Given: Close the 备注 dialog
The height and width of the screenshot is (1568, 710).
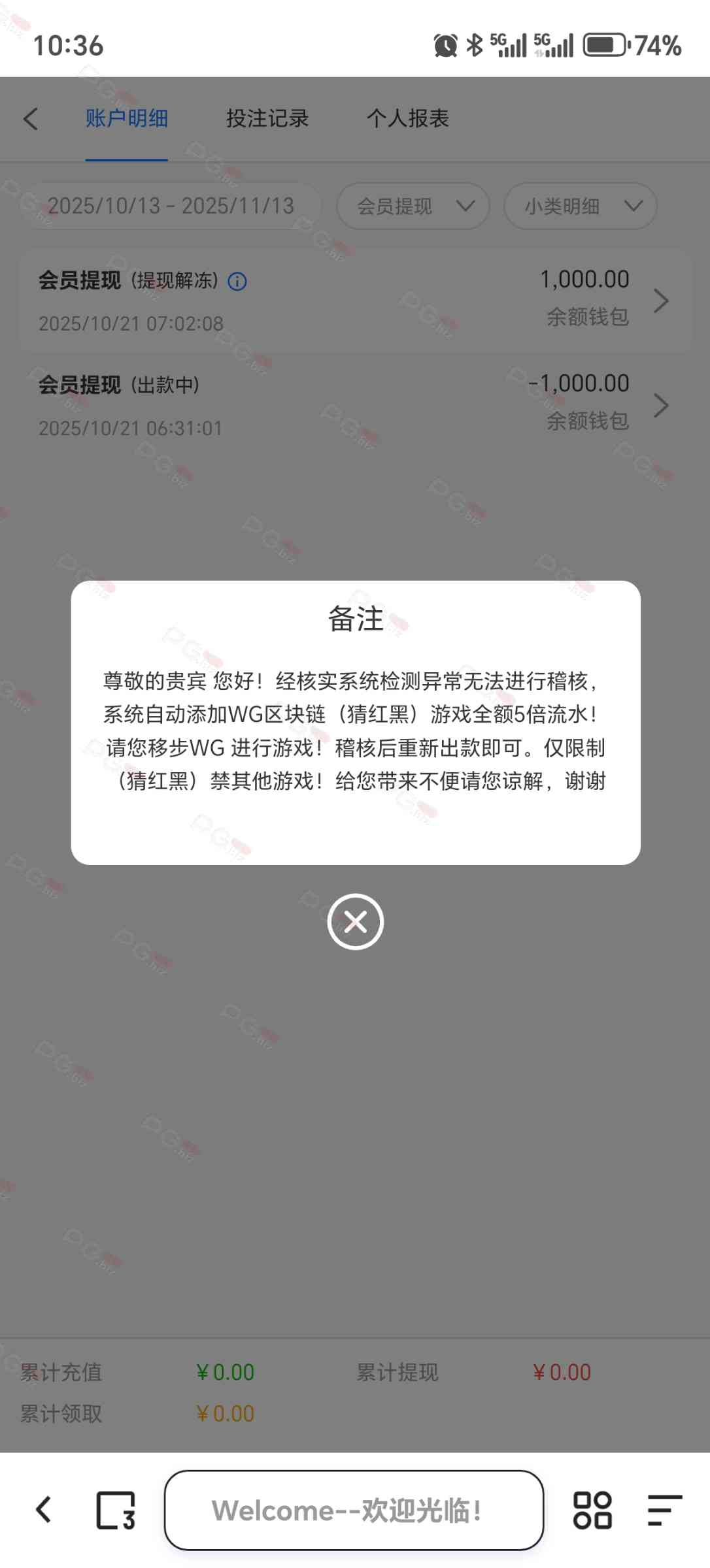Looking at the screenshot, I should tap(355, 921).
